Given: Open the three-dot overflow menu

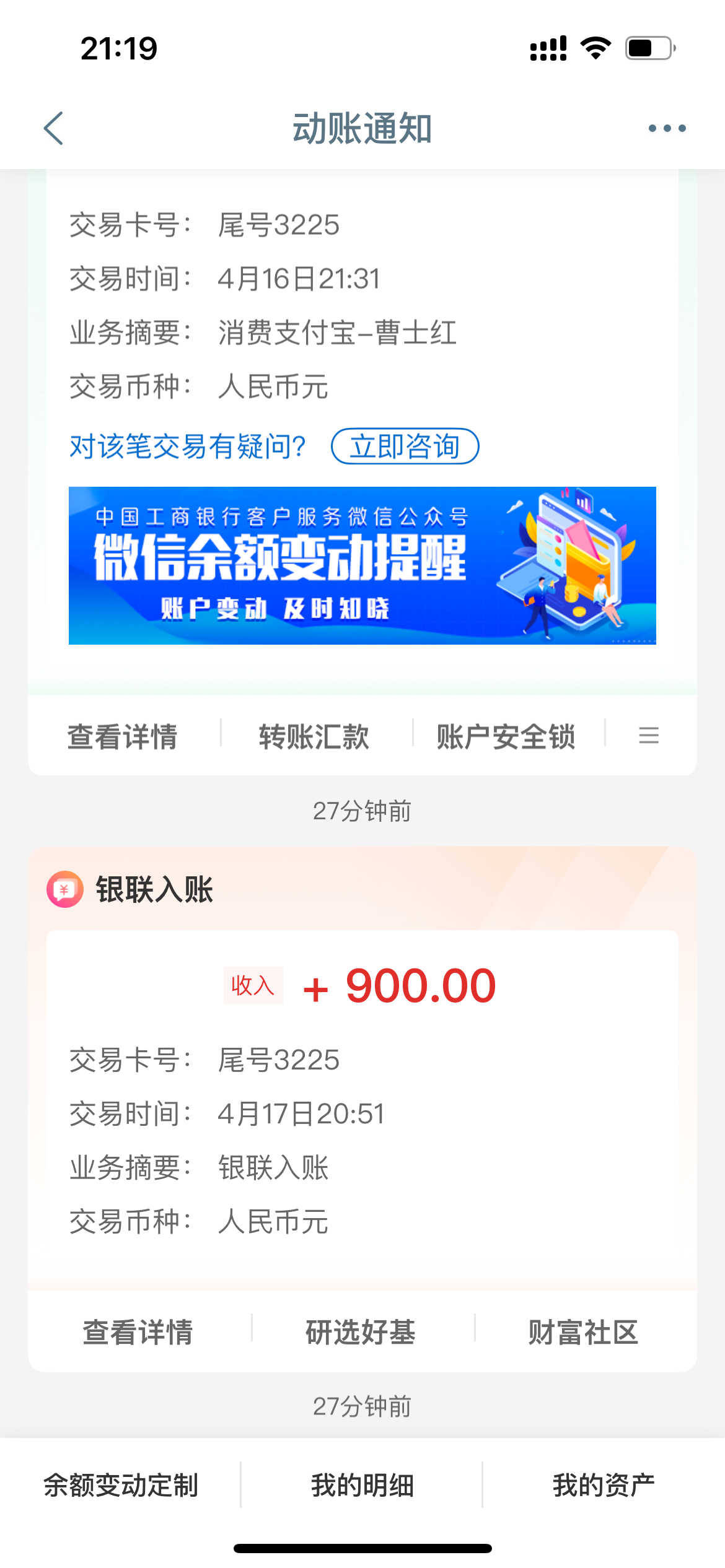Looking at the screenshot, I should (667, 128).
